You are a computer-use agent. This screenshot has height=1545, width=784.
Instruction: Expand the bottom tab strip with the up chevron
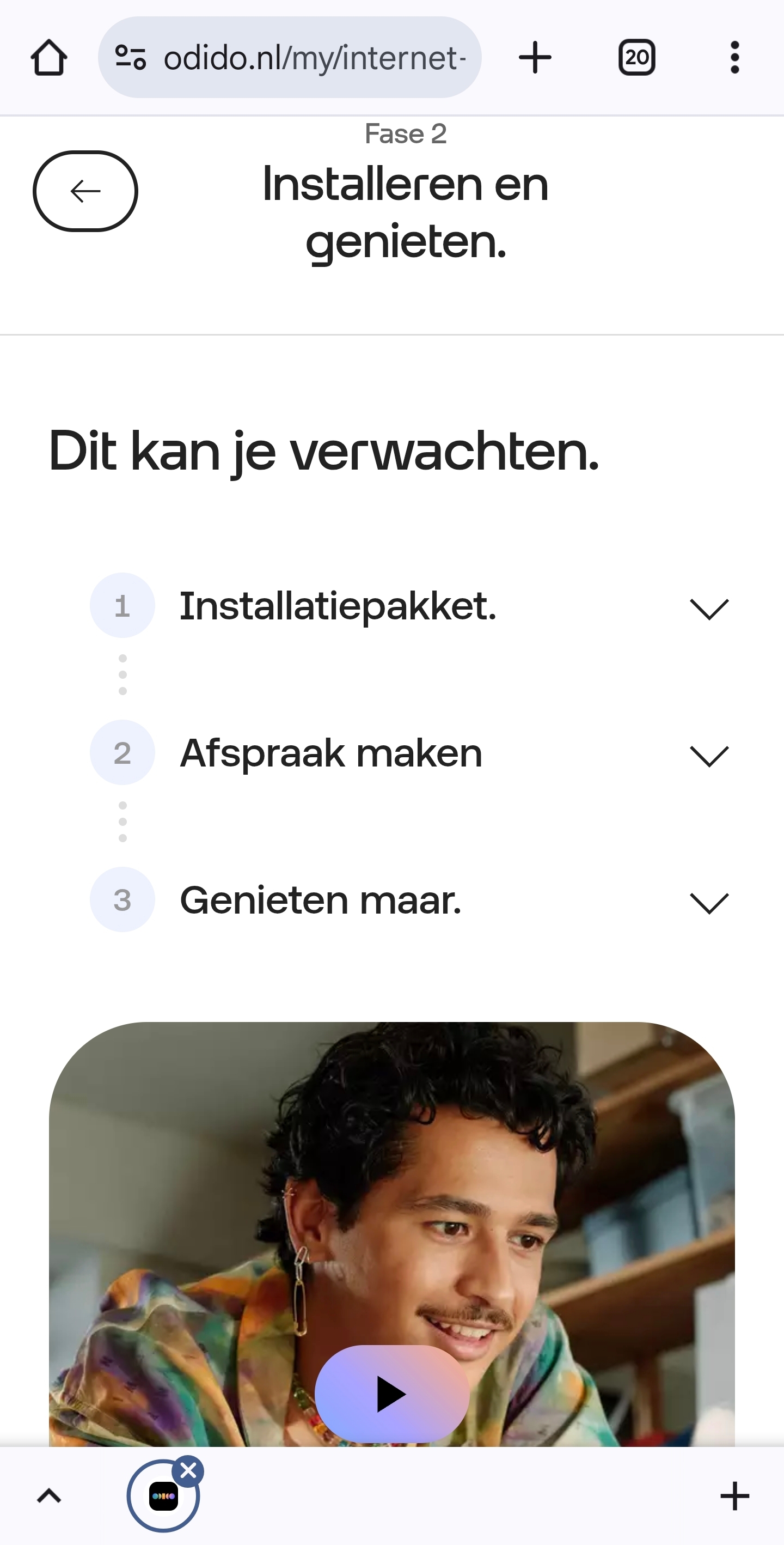click(49, 1496)
